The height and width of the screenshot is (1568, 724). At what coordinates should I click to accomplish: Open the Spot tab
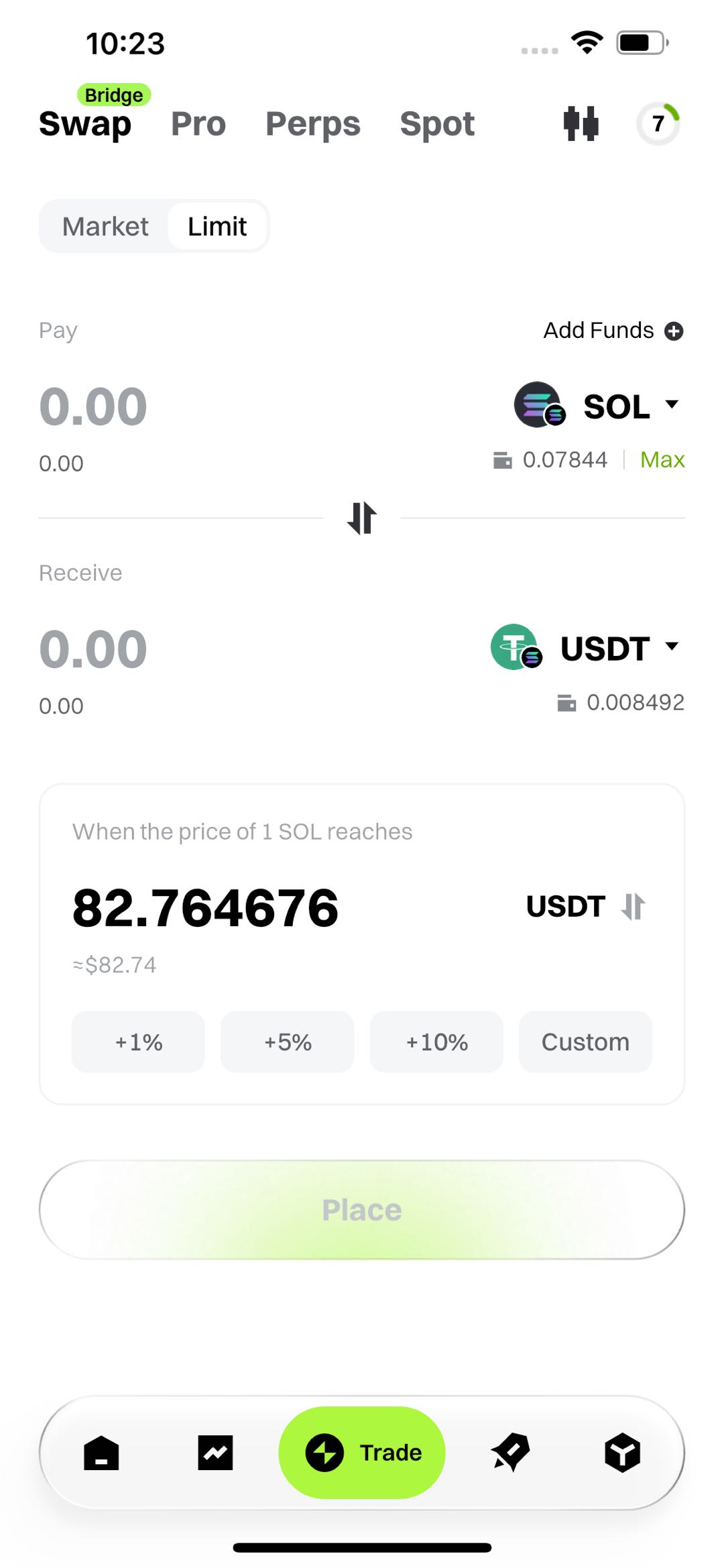(437, 124)
